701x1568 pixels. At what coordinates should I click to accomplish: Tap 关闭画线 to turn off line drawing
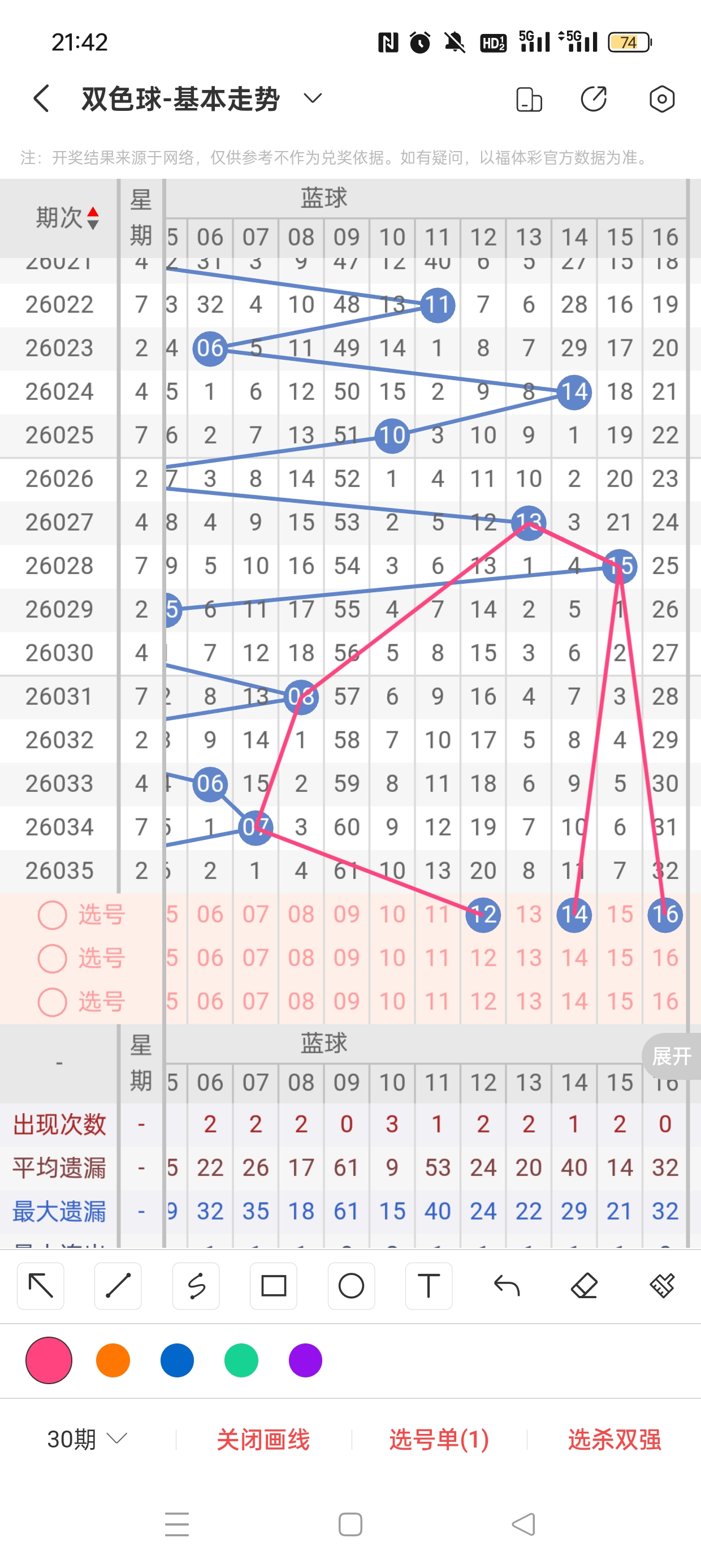(x=263, y=1439)
